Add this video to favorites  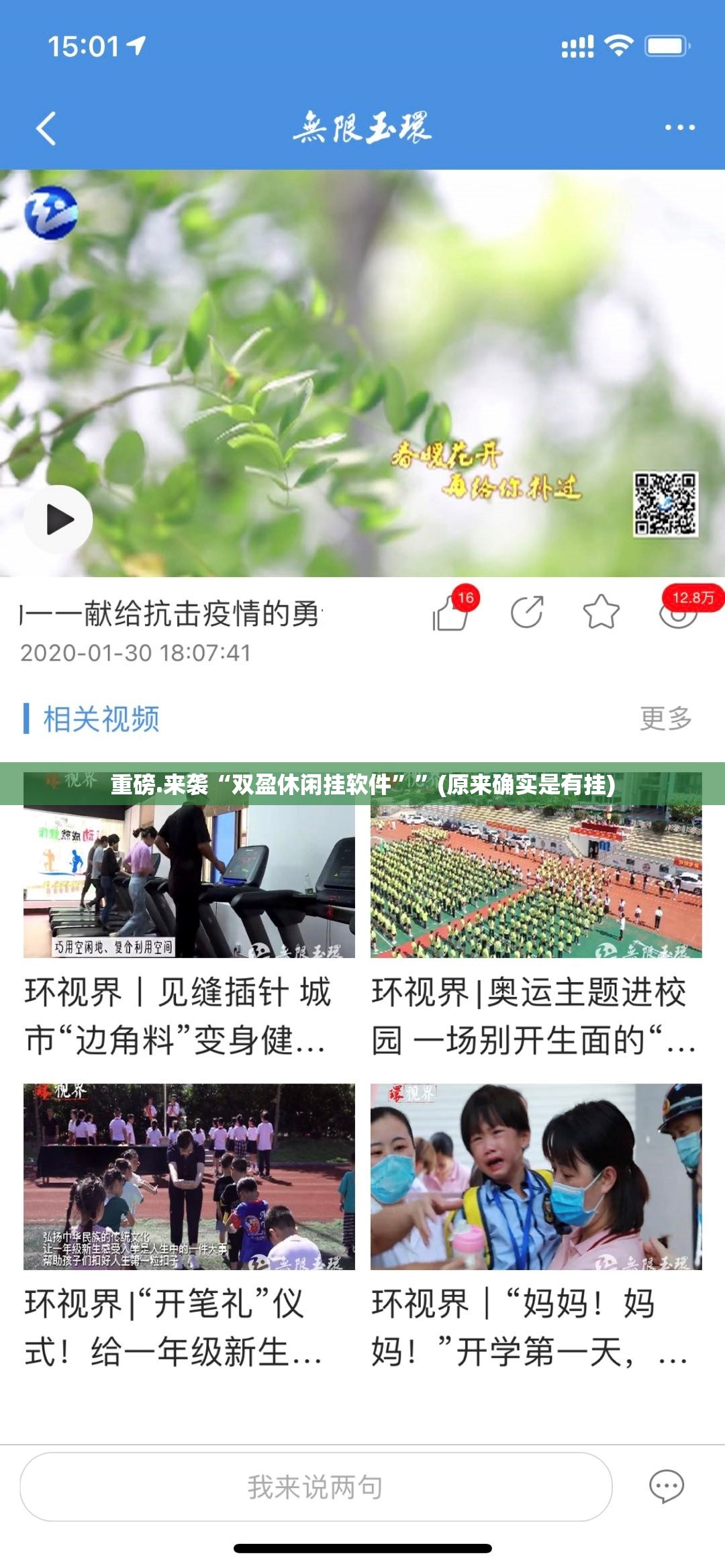point(601,612)
